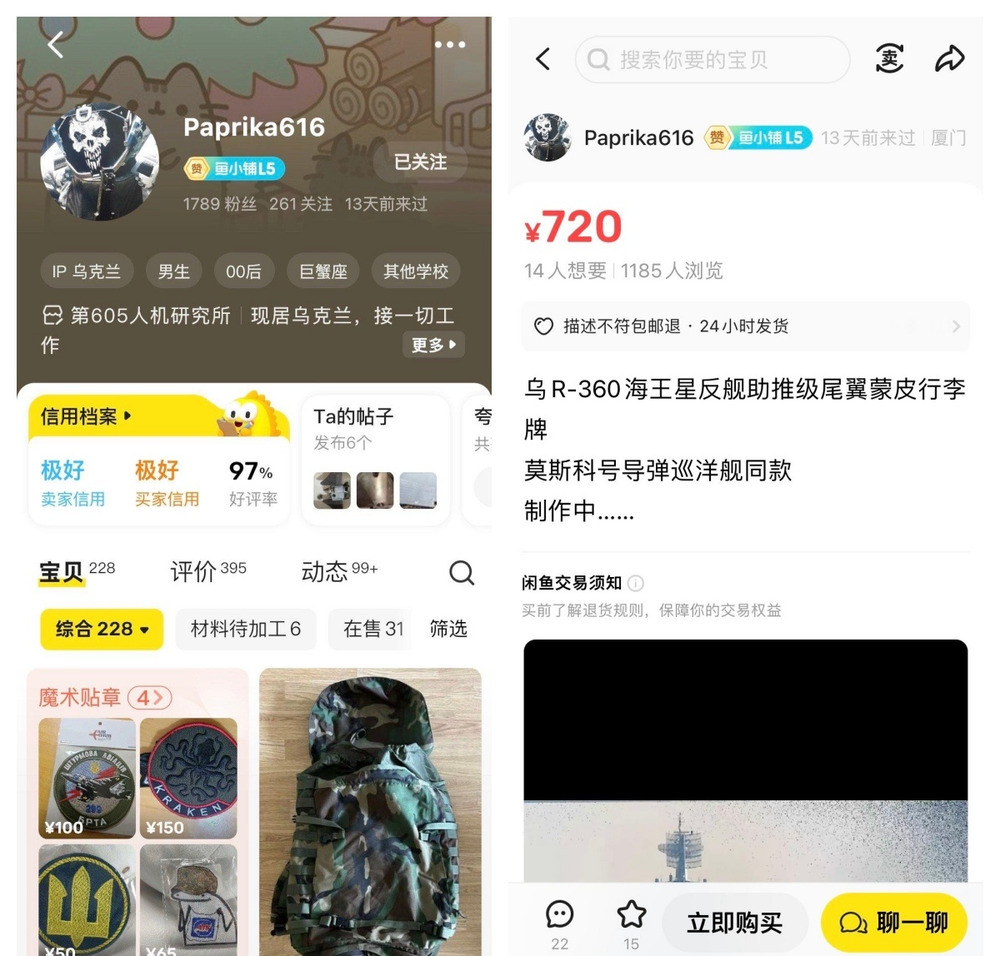Select the 在售 31 filter chip
This screenshot has width=1000, height=956.
coord(373,629)
